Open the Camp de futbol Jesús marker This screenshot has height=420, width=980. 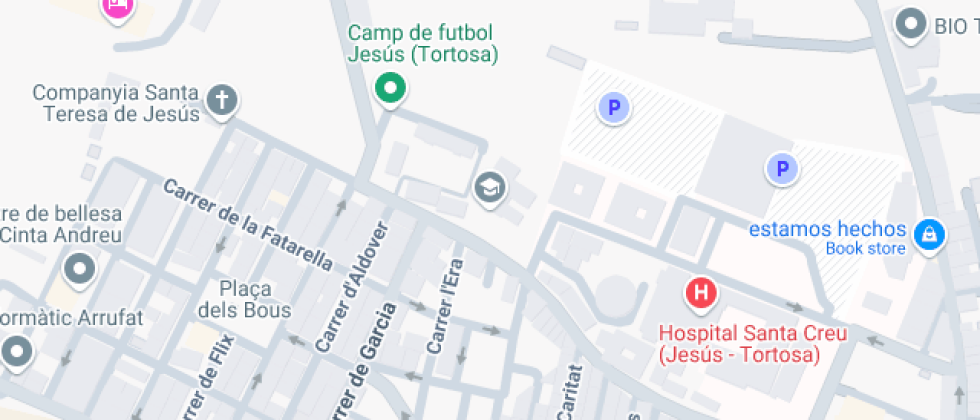(390, 89)
